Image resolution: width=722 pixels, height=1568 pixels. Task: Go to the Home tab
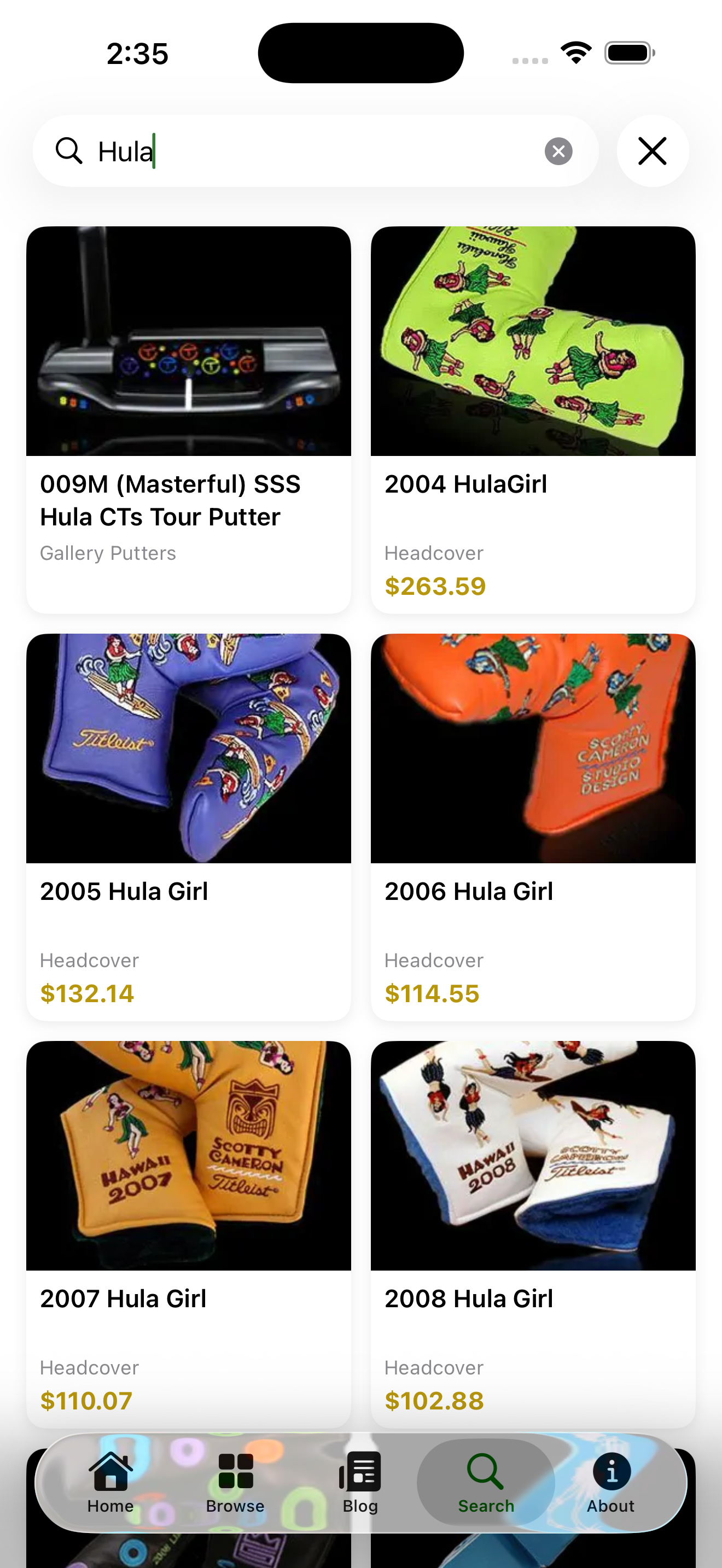(x=110, y=1483)
